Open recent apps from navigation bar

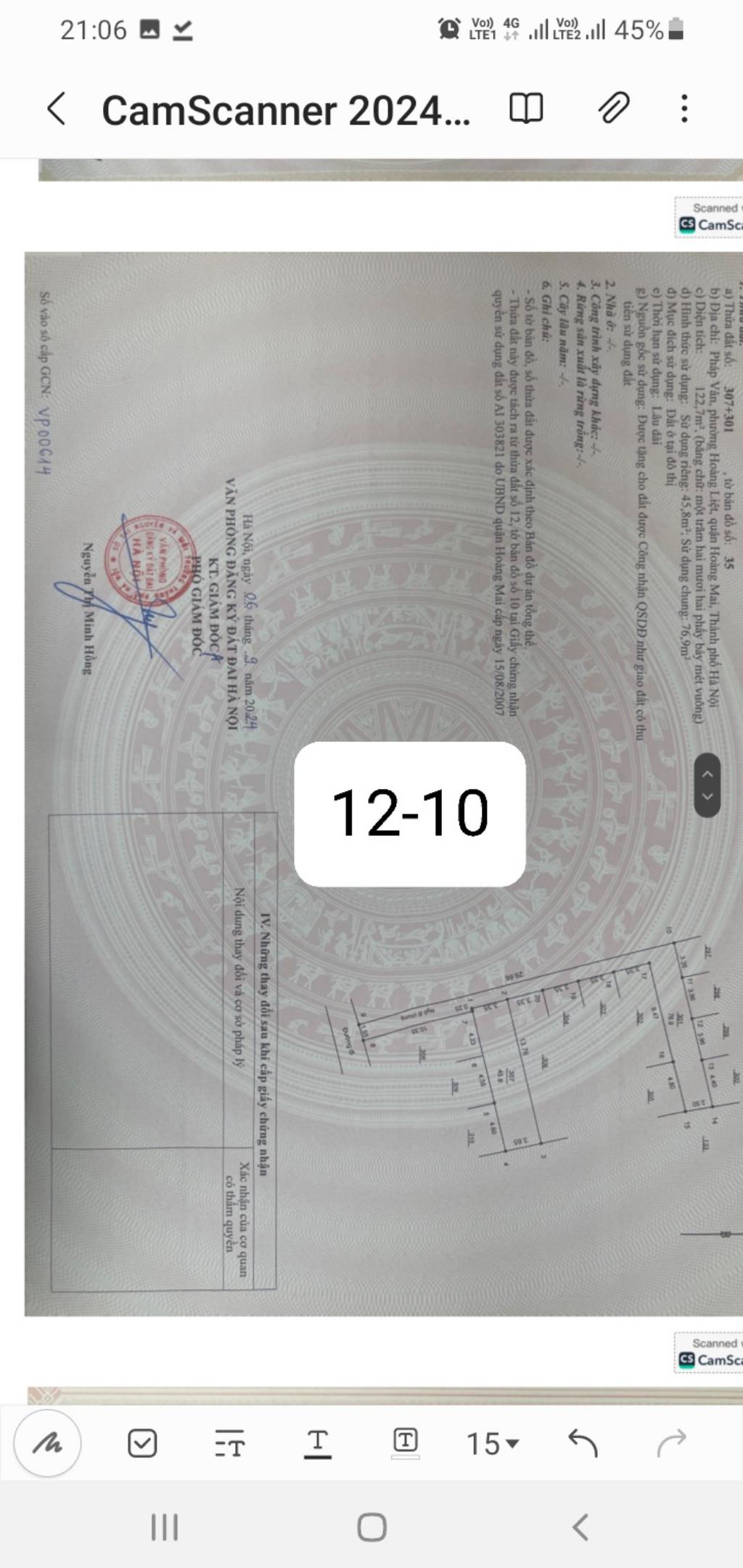click(165, 1527)
